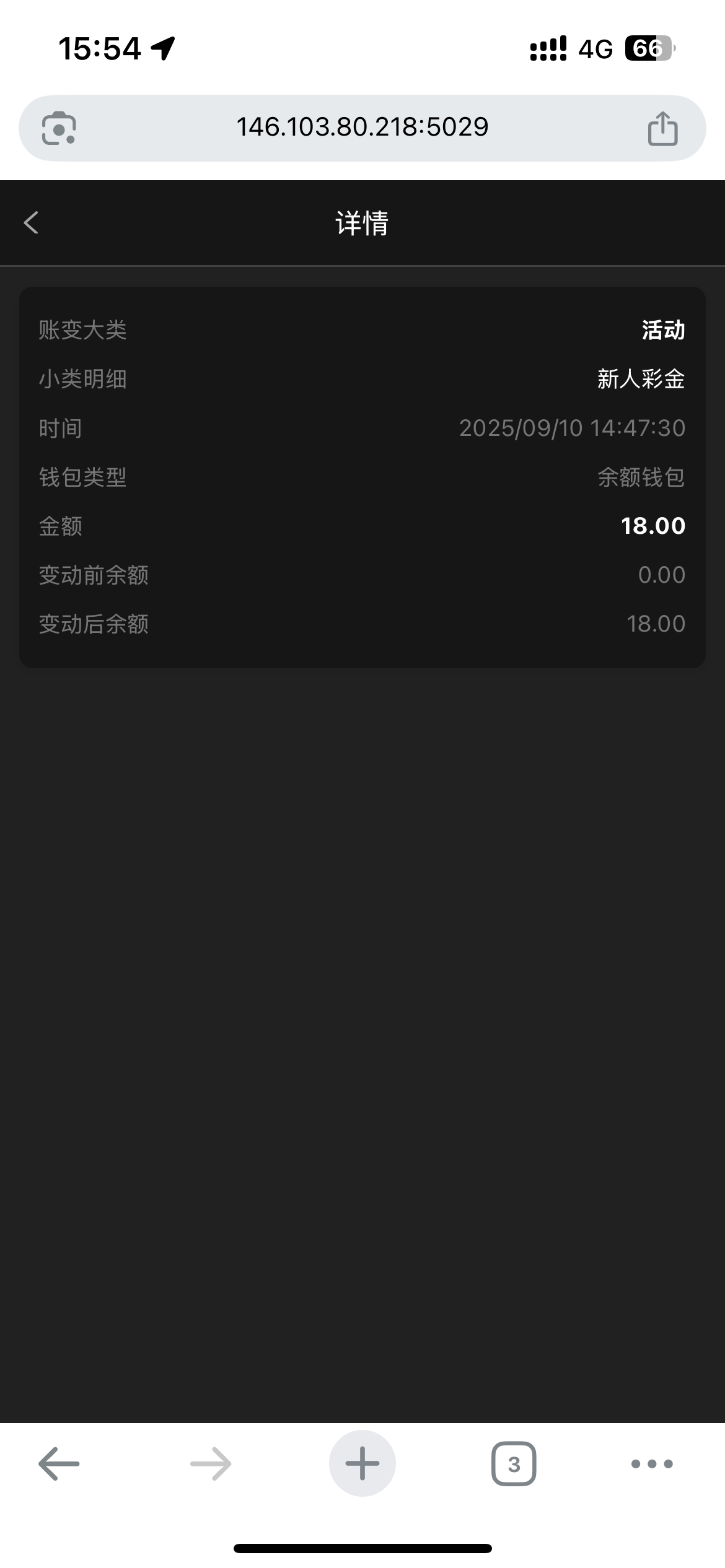Tap the back chevron on the 详情 page
Image resolution: width=725 pixels, height=1568 pixels.
pos(30,224)
